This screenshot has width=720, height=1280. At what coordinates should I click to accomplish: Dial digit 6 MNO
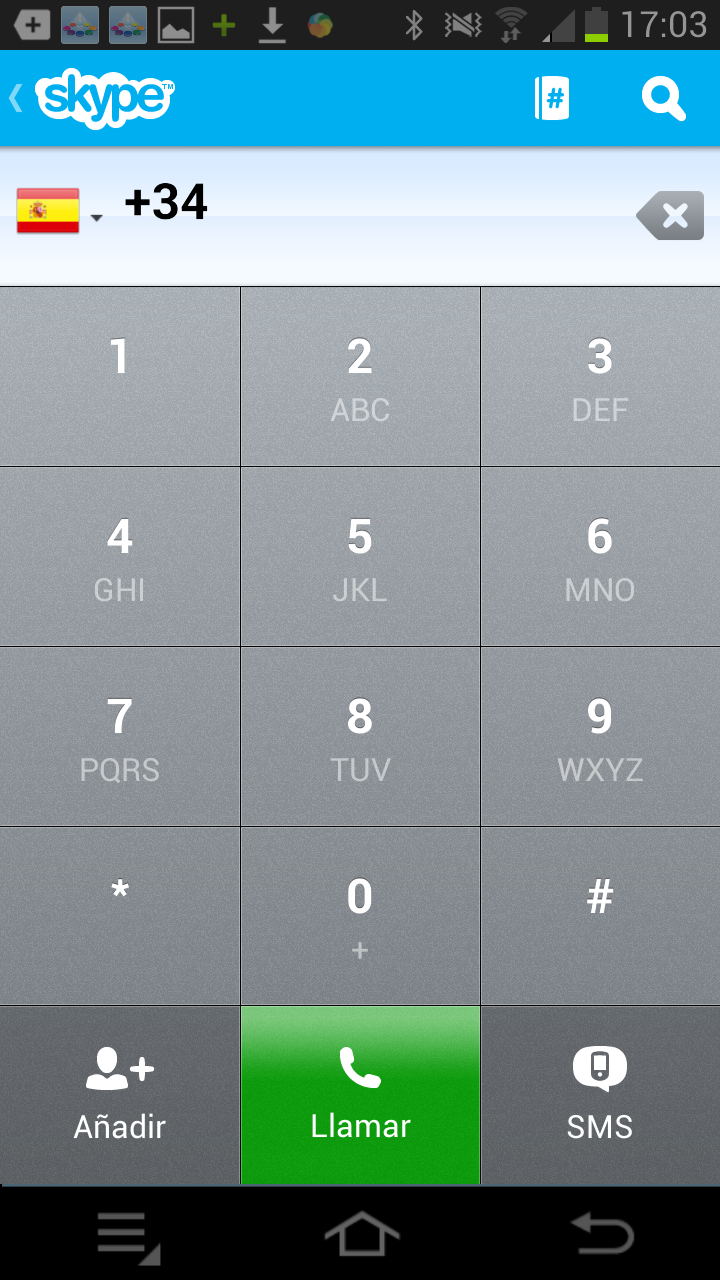tap(600, 556)
